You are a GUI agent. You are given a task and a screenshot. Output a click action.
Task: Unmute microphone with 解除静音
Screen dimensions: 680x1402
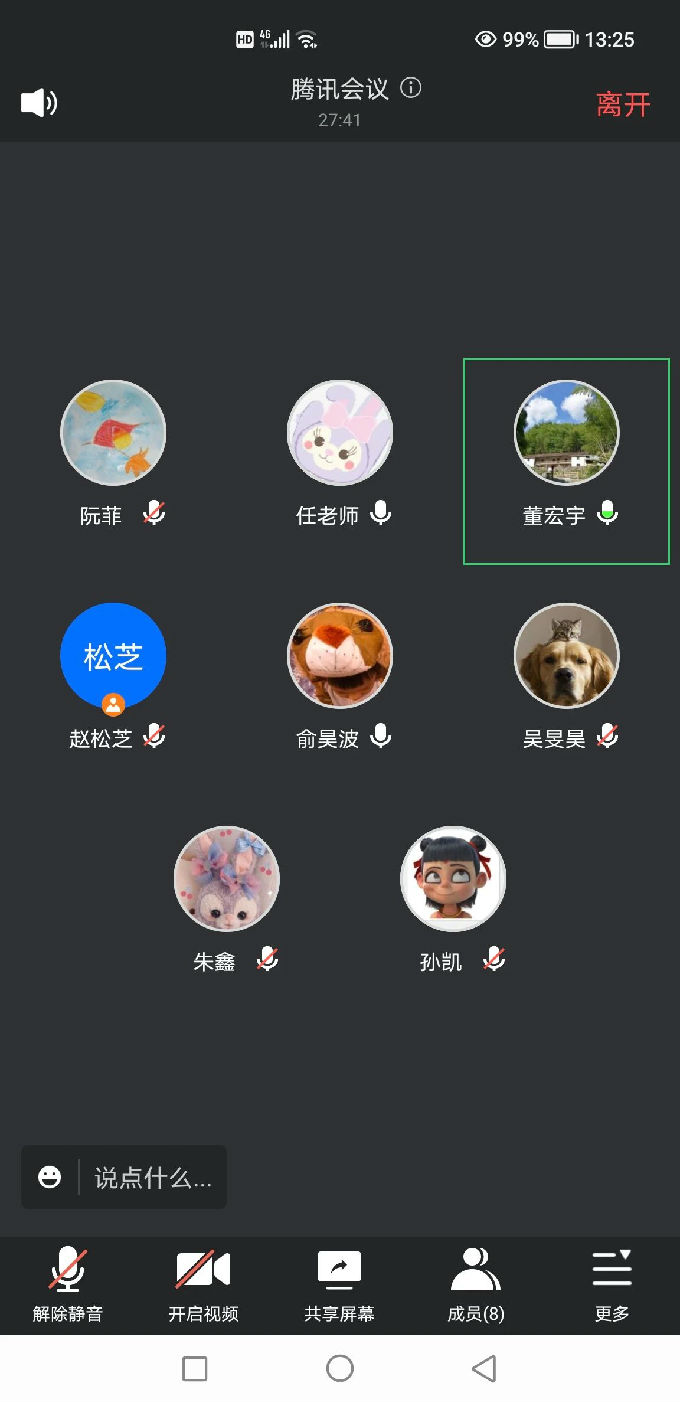(68, 1284)
